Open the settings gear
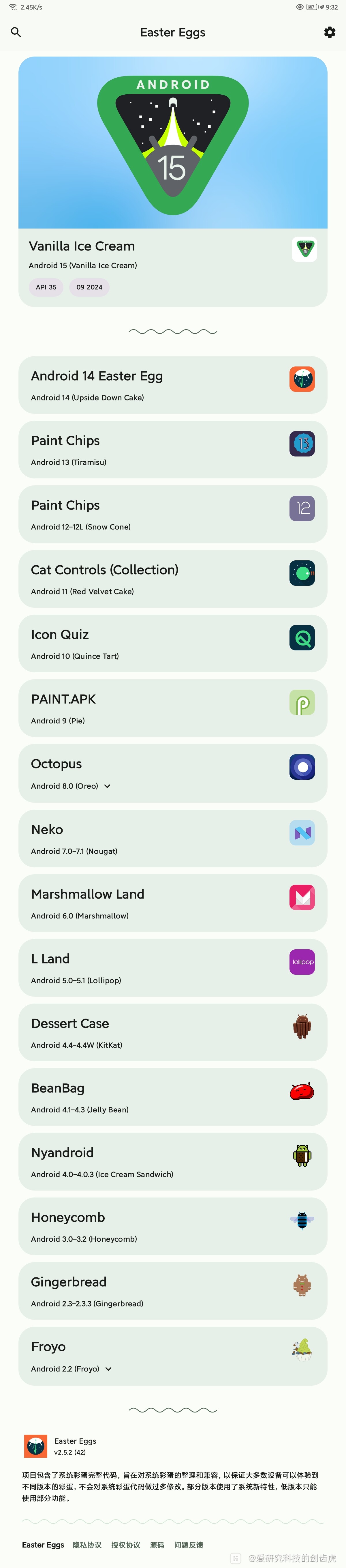 [x=330, y=32]
